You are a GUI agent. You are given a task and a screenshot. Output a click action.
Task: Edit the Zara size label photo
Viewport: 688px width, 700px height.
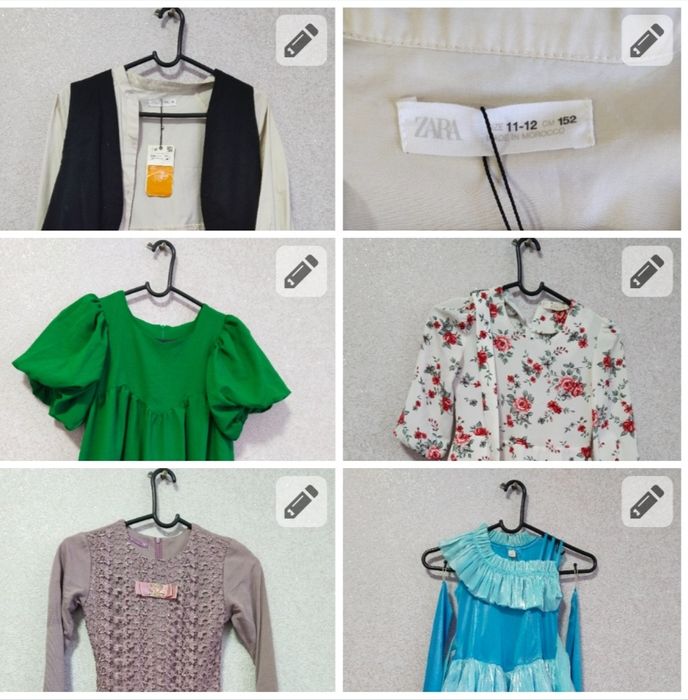click(646, 41)
